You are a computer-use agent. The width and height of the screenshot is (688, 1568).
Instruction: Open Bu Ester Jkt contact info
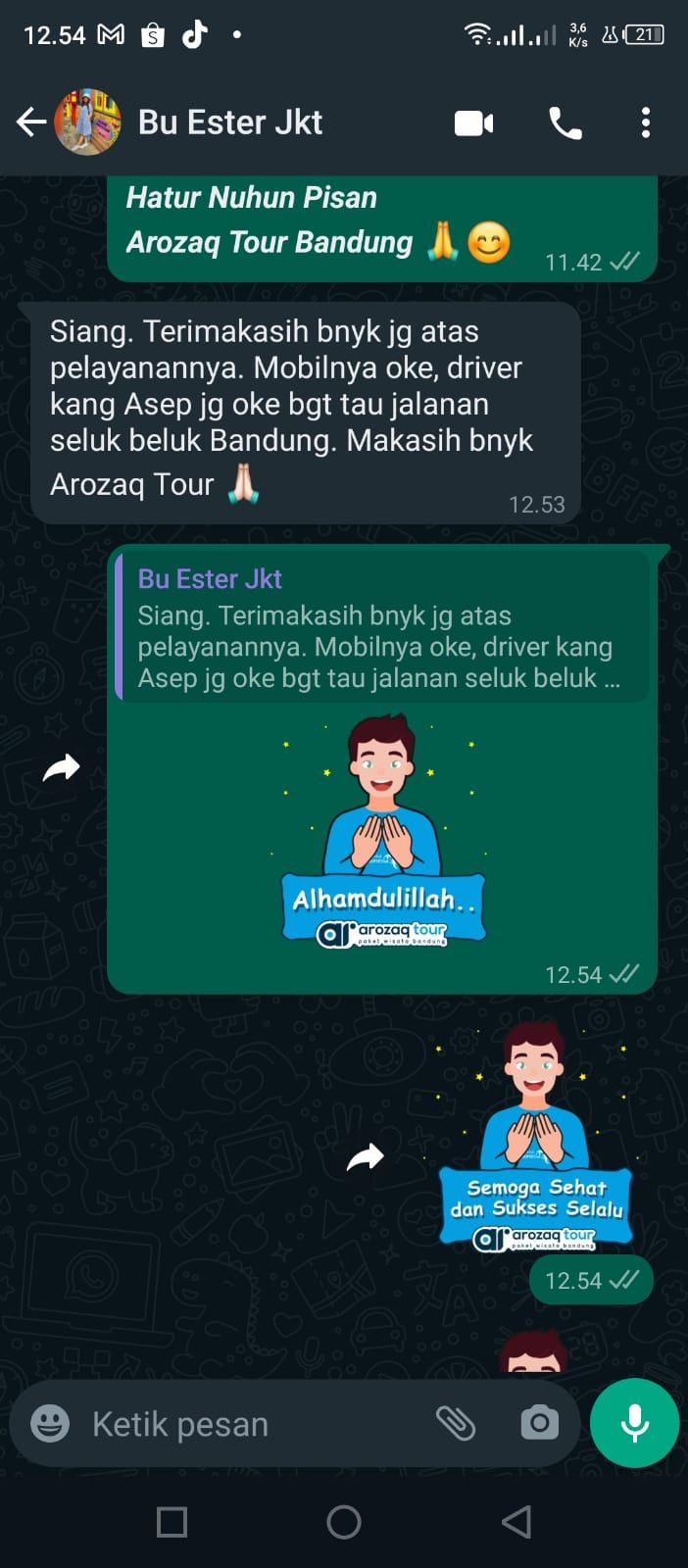pyautogui.click(x=230, y=122)
